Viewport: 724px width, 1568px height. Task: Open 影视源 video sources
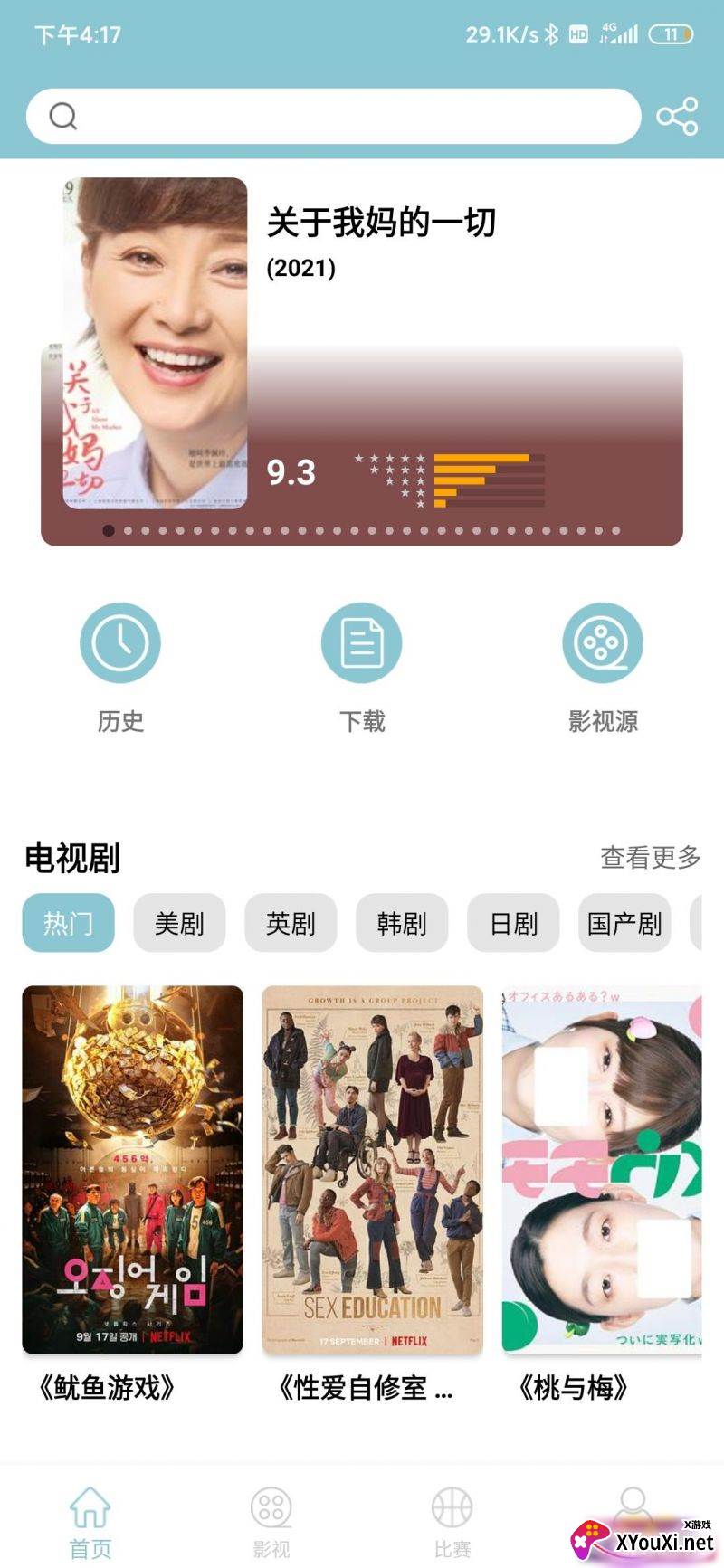tap(603, 669)
